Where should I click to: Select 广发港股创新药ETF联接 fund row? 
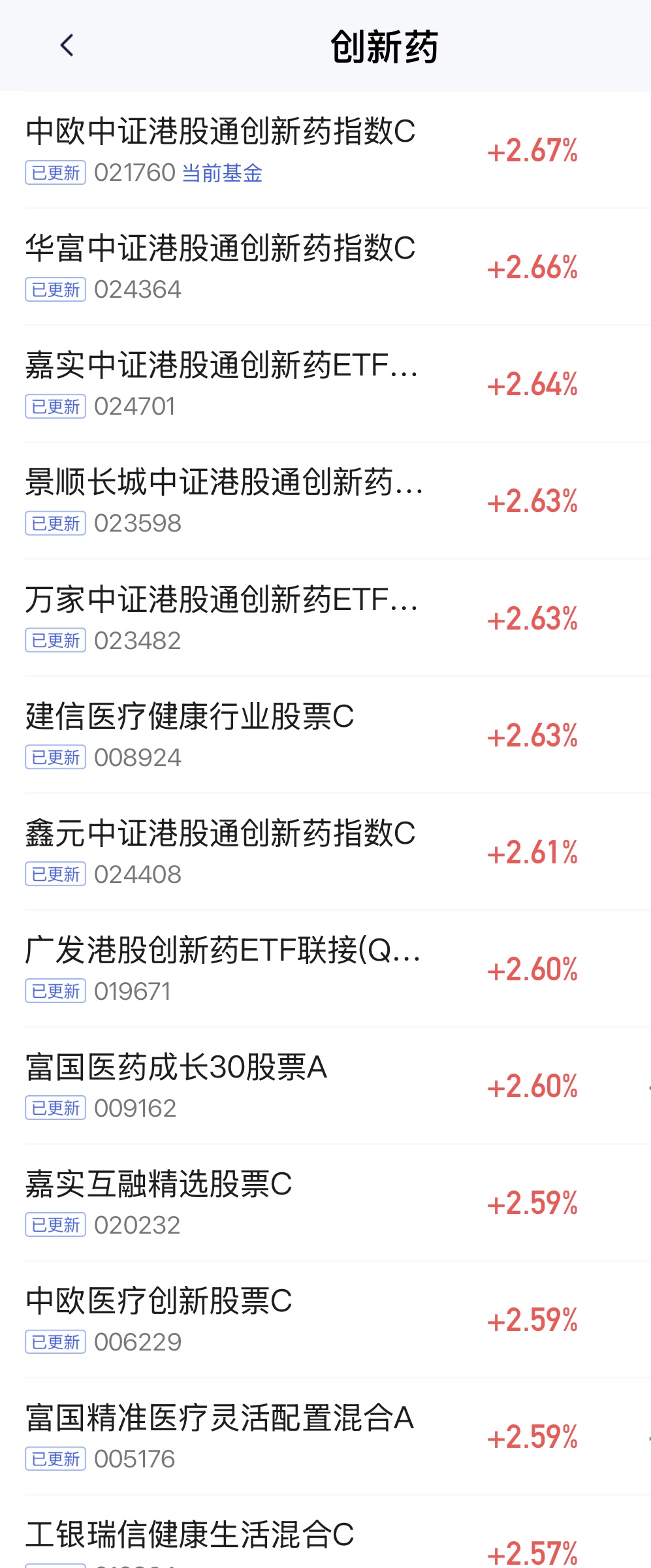[x=222, y=951]
